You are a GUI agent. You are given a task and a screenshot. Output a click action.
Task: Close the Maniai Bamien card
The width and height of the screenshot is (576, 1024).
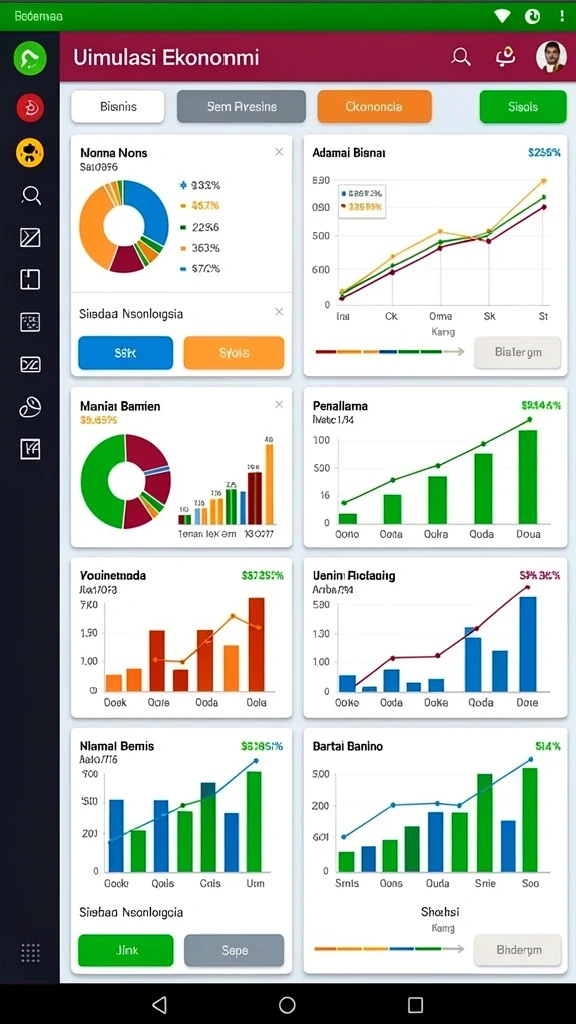(x=279, y=405)
